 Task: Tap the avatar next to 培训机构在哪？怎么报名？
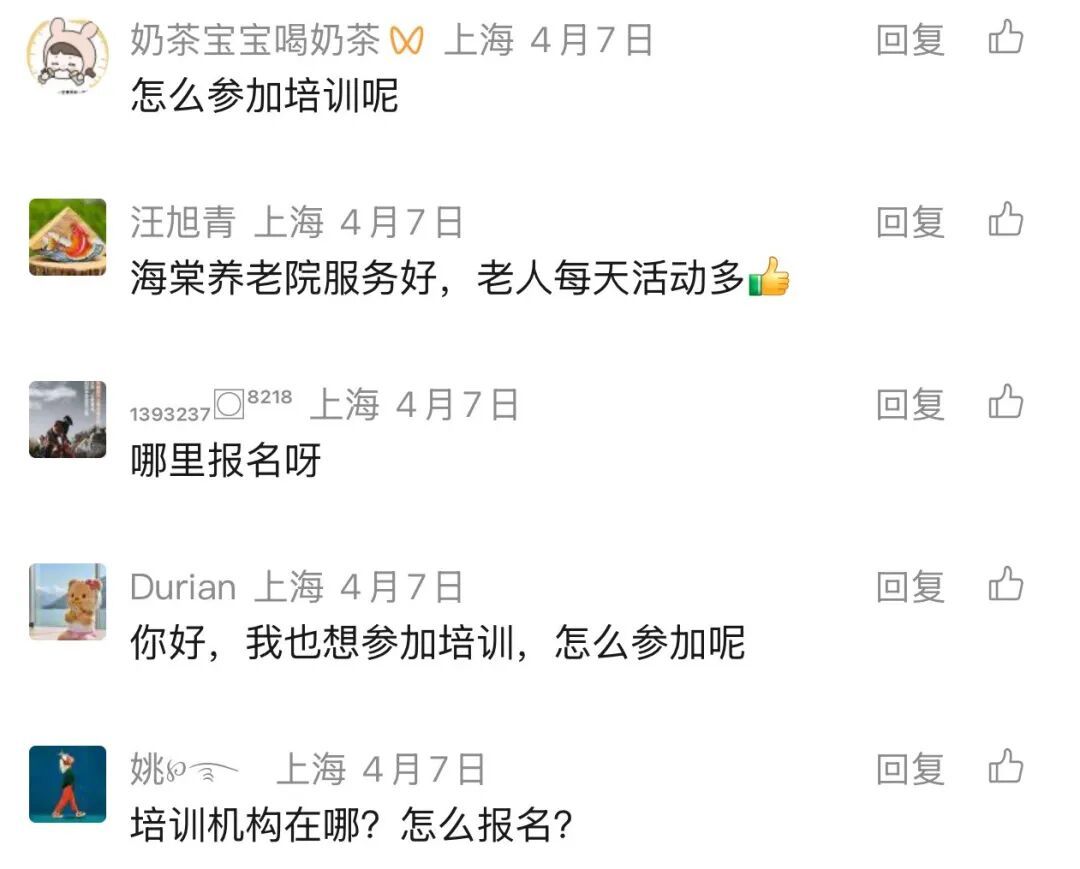[67, 783]
